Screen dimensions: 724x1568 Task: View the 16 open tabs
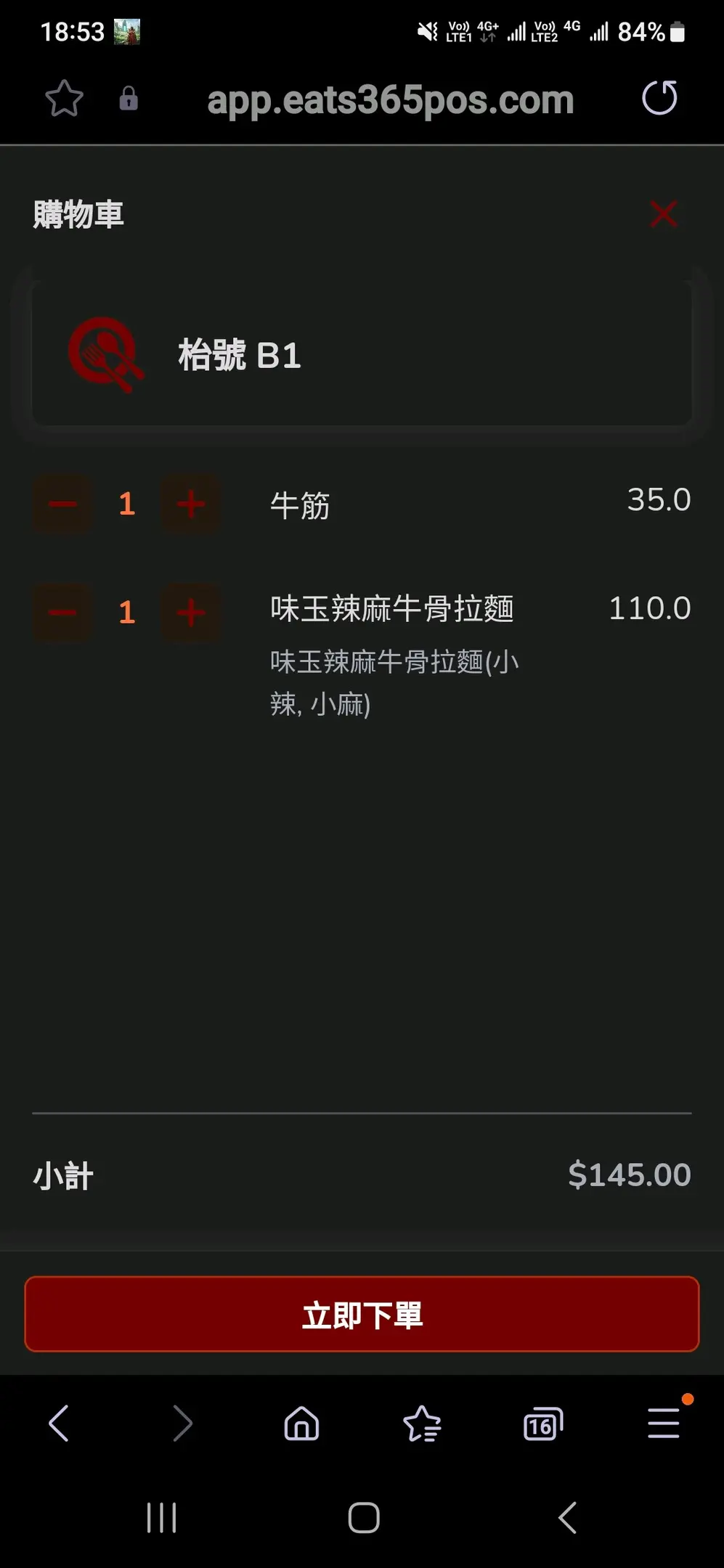pyautogui.click(x=542, y=1424)
